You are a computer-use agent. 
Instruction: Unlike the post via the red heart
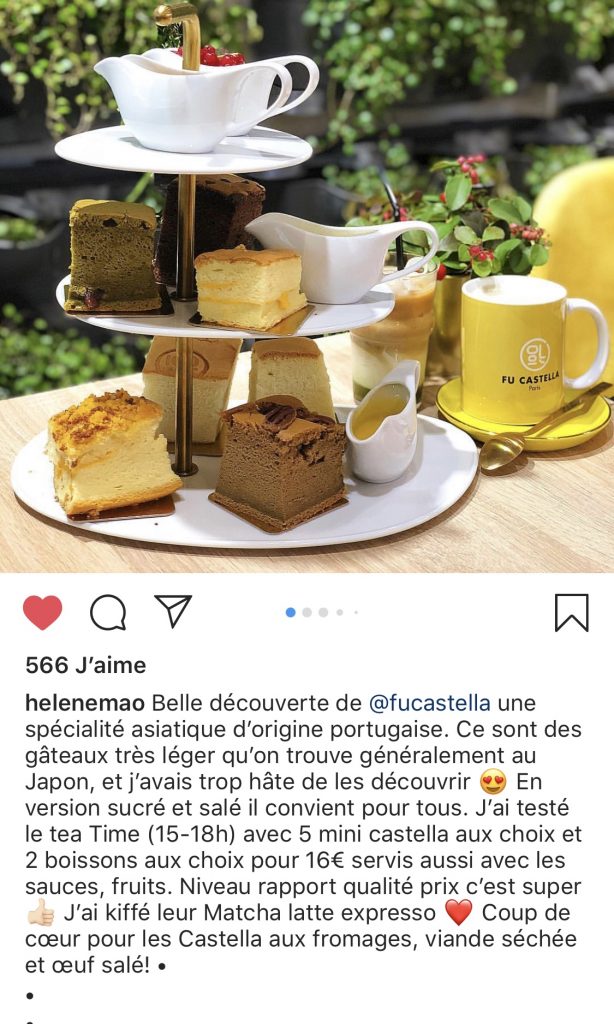point(42,612)
